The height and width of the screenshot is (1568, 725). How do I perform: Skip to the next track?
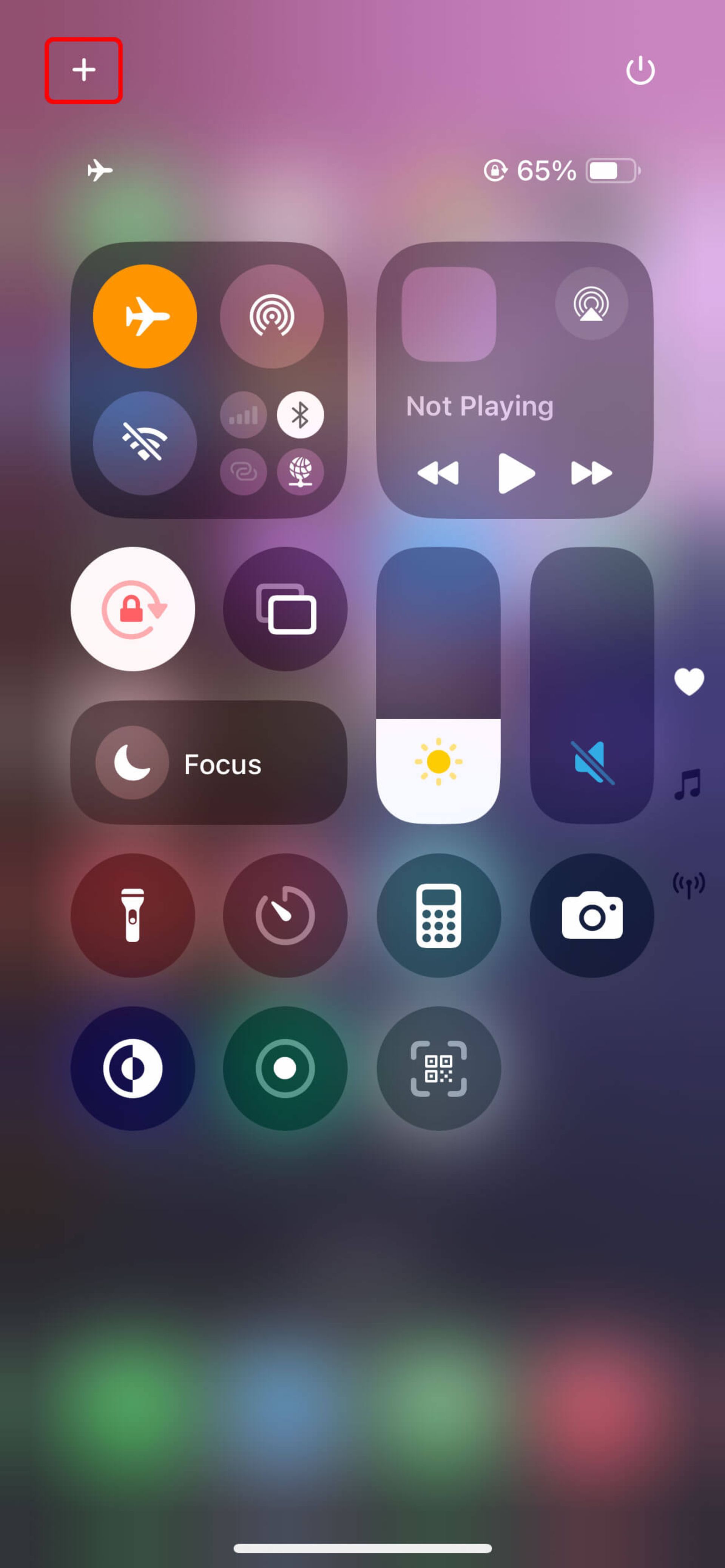click(x=591, y=473)
